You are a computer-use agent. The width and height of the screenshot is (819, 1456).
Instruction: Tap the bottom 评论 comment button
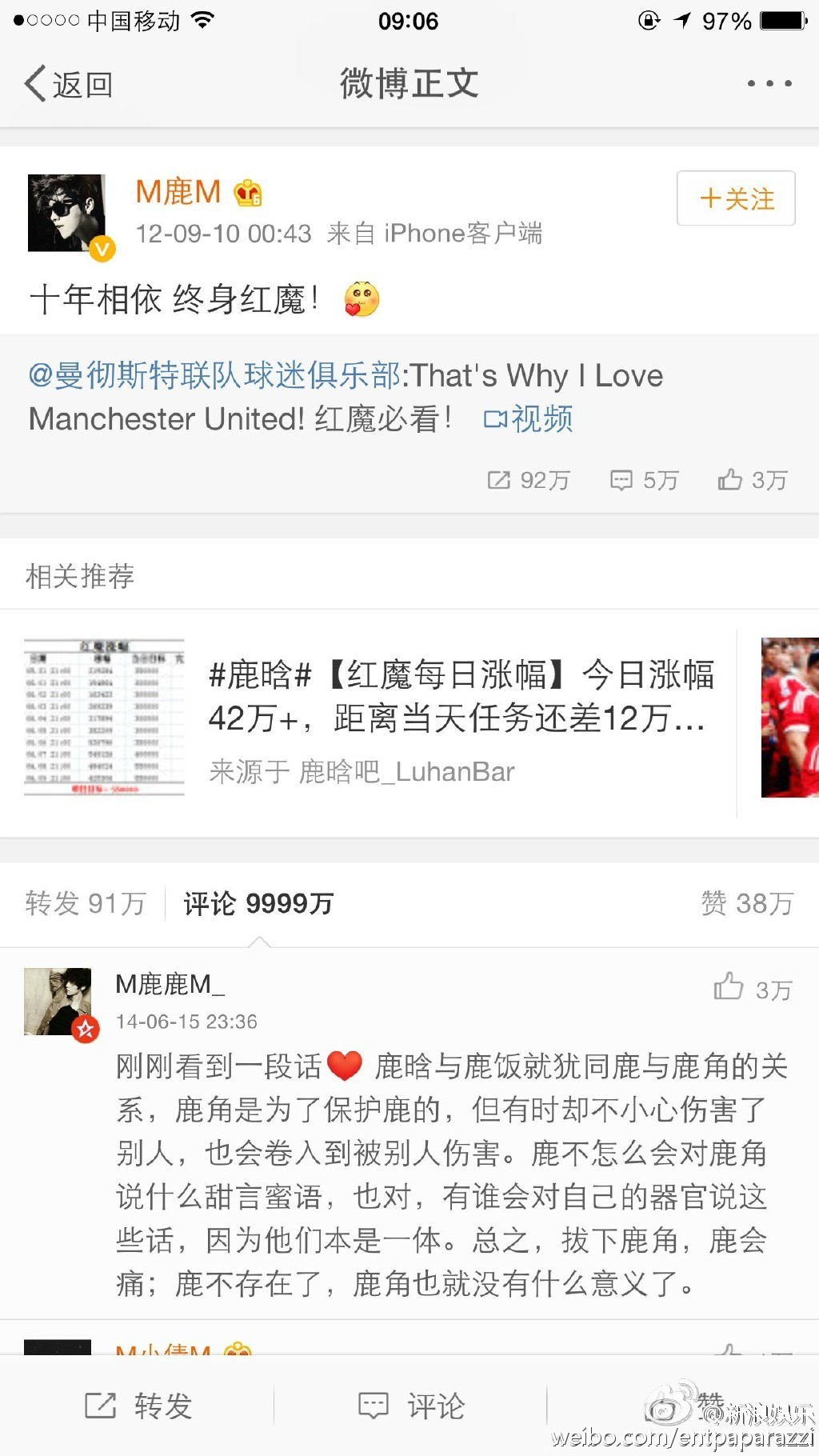(x=411, y=1406)
